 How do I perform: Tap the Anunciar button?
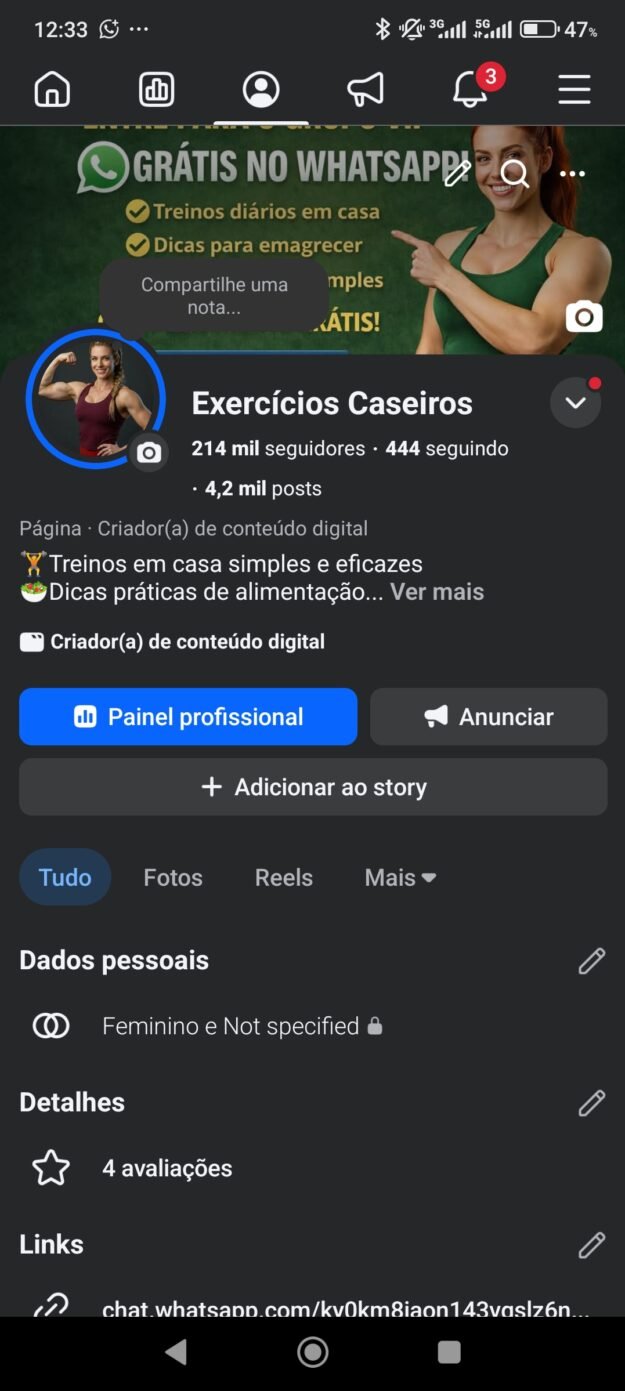click(489, 716)
